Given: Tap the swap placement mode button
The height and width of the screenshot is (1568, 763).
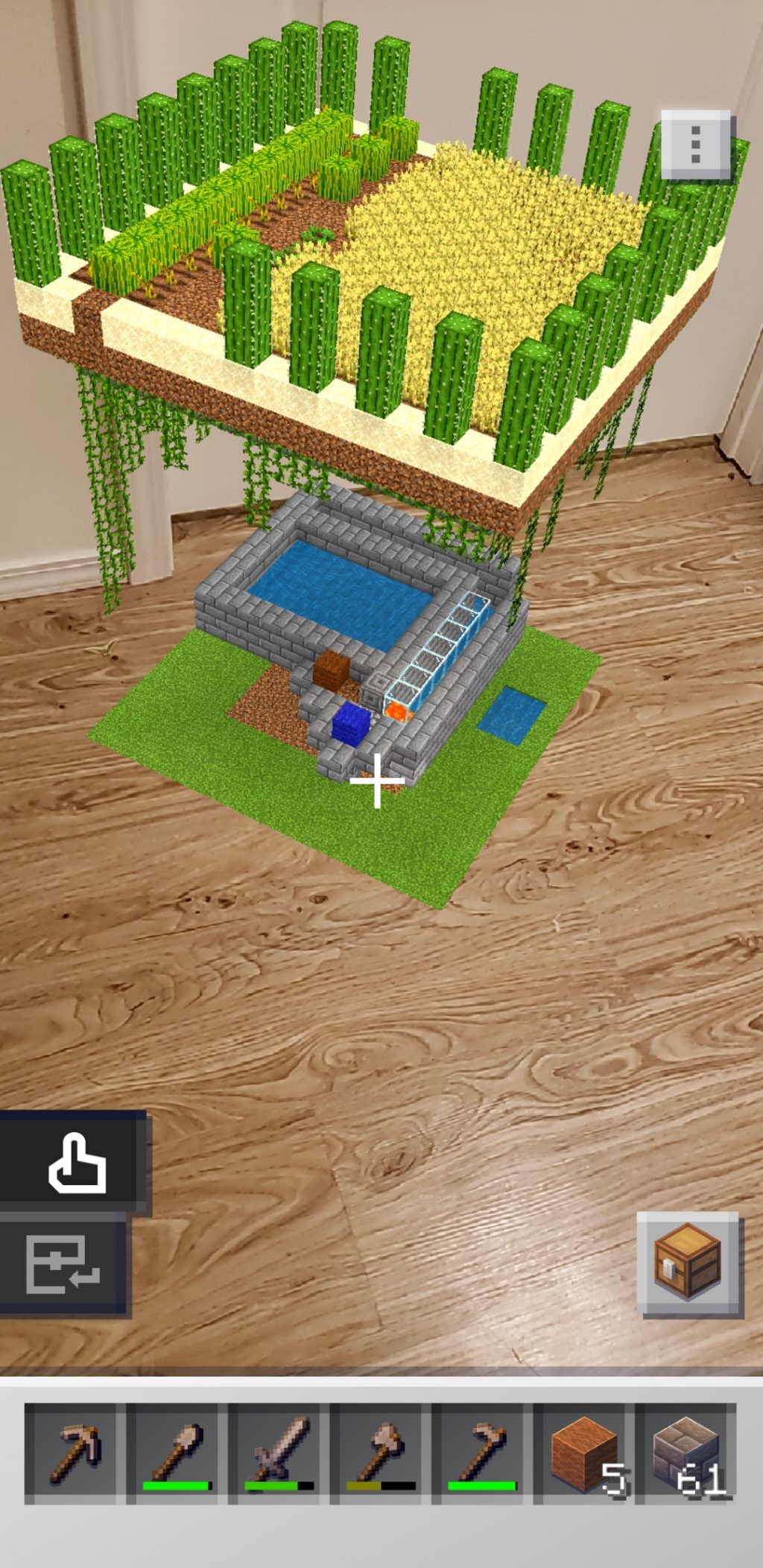Looking at the screenshot, I should [x=64, y=1265].
